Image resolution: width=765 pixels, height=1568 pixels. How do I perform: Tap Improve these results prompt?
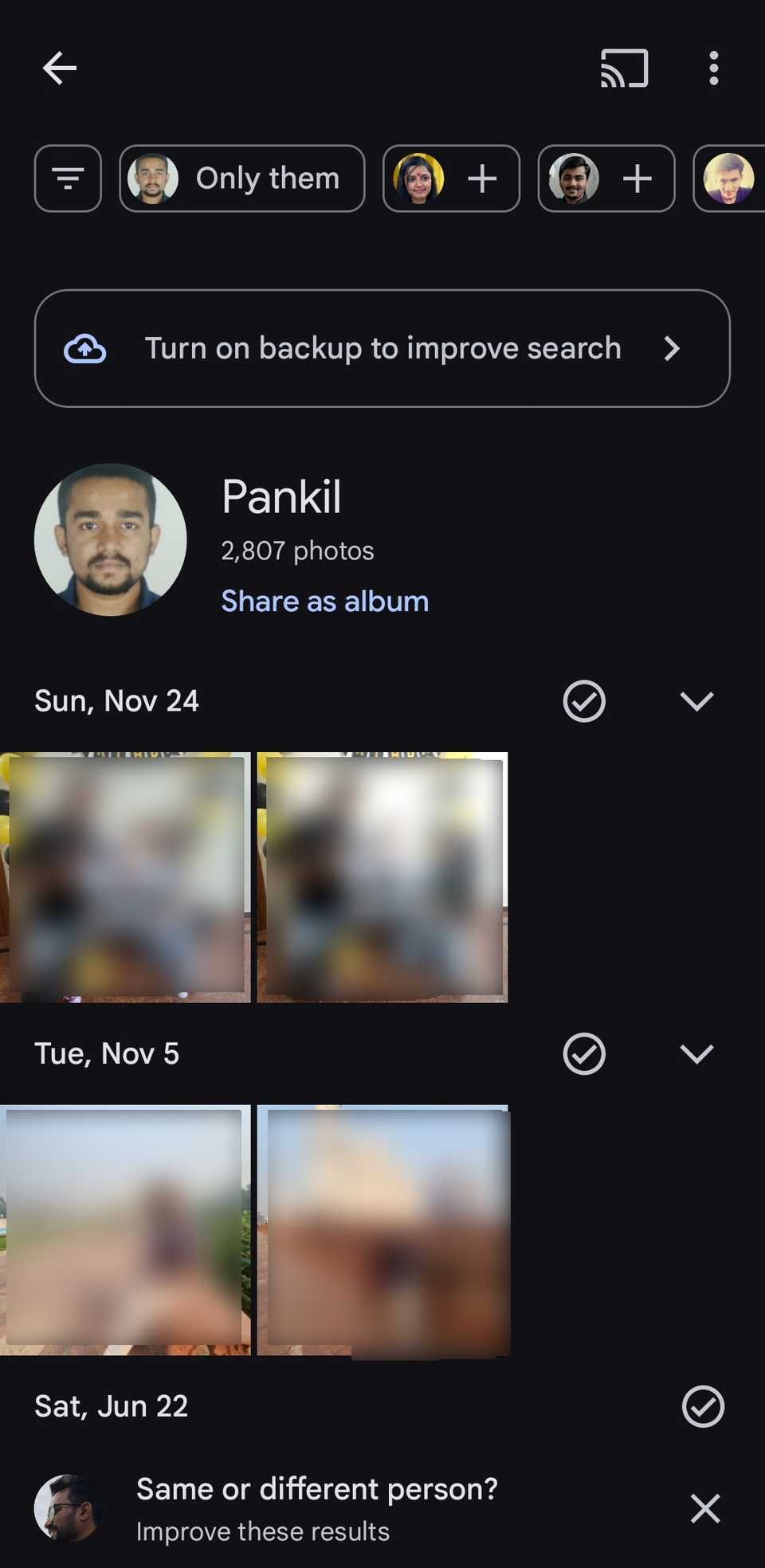(263, 1531)
